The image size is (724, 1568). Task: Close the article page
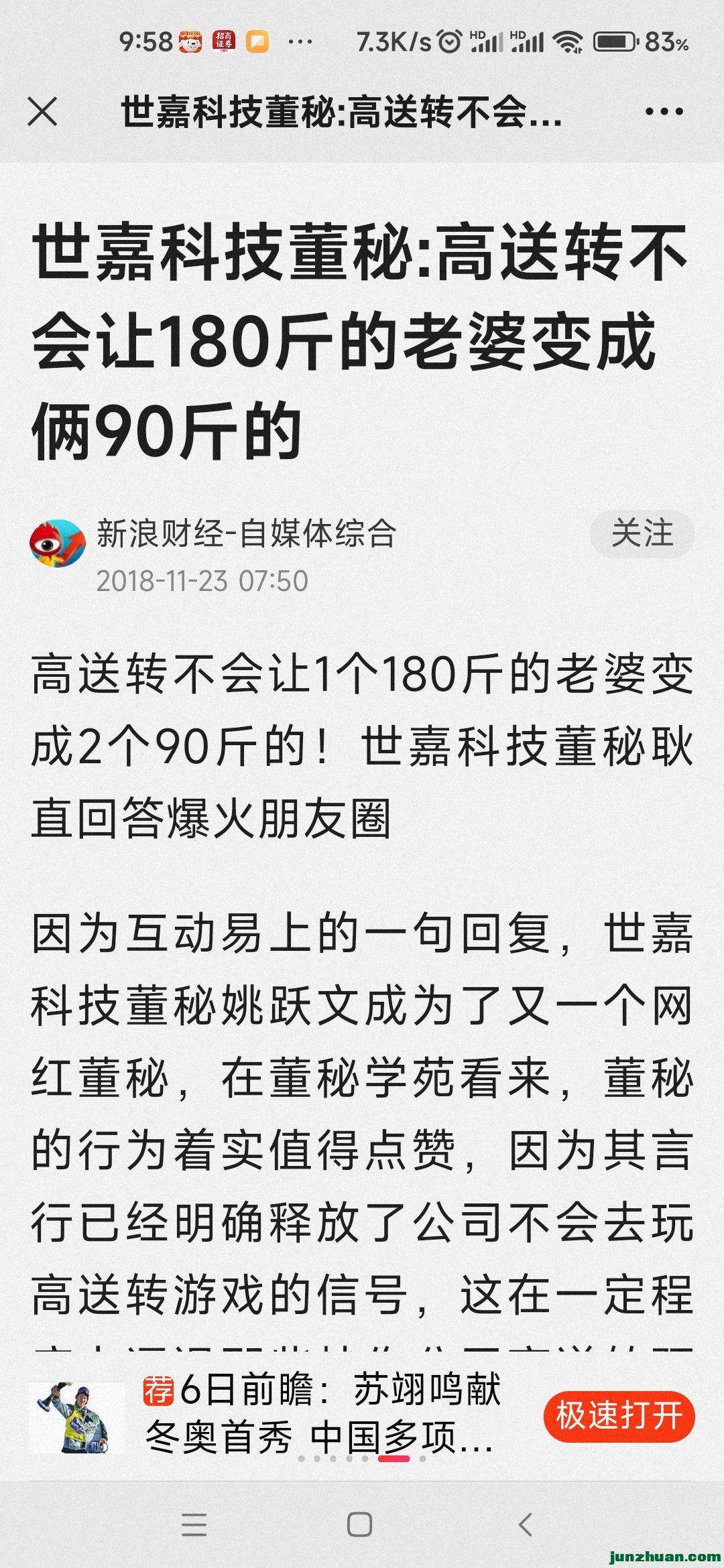coord(43,111)
